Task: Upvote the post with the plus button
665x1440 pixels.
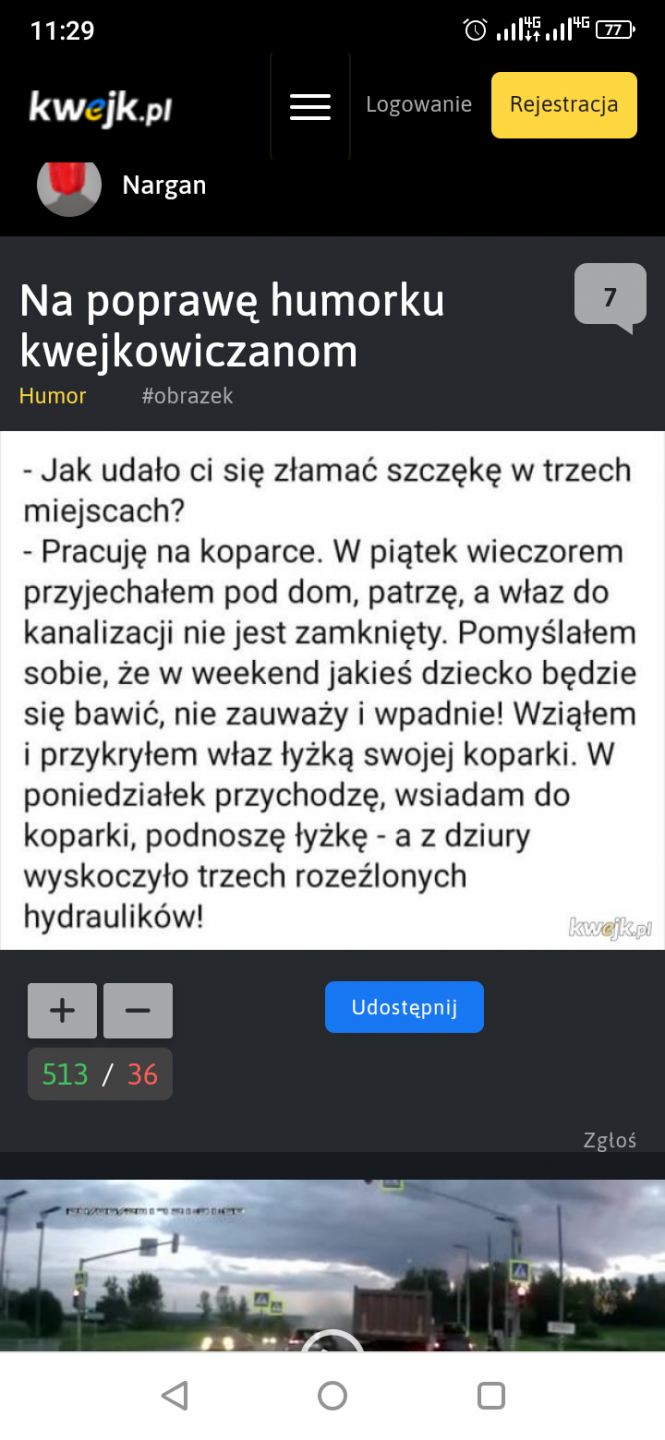Action: tap(62, 1010)
